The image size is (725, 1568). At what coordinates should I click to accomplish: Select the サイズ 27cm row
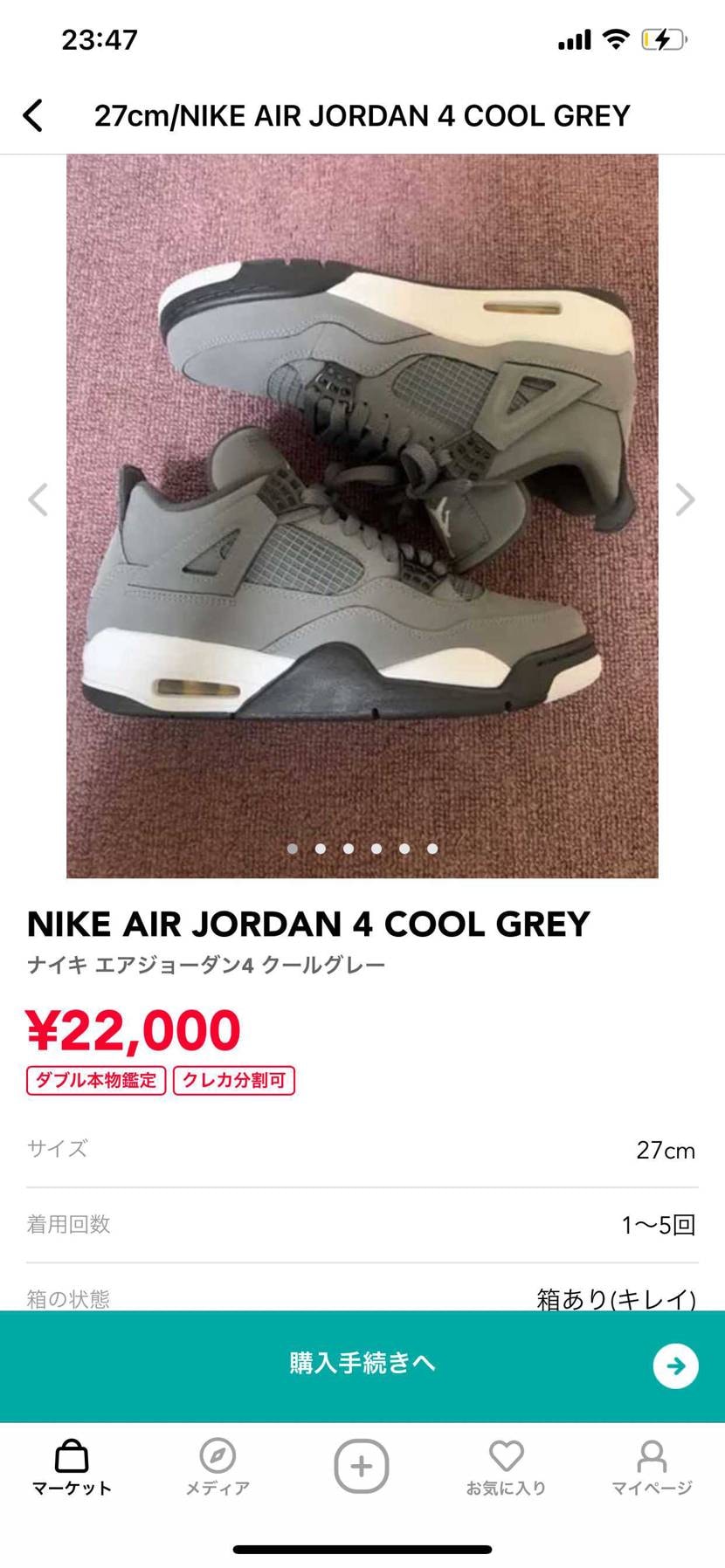362,1150
